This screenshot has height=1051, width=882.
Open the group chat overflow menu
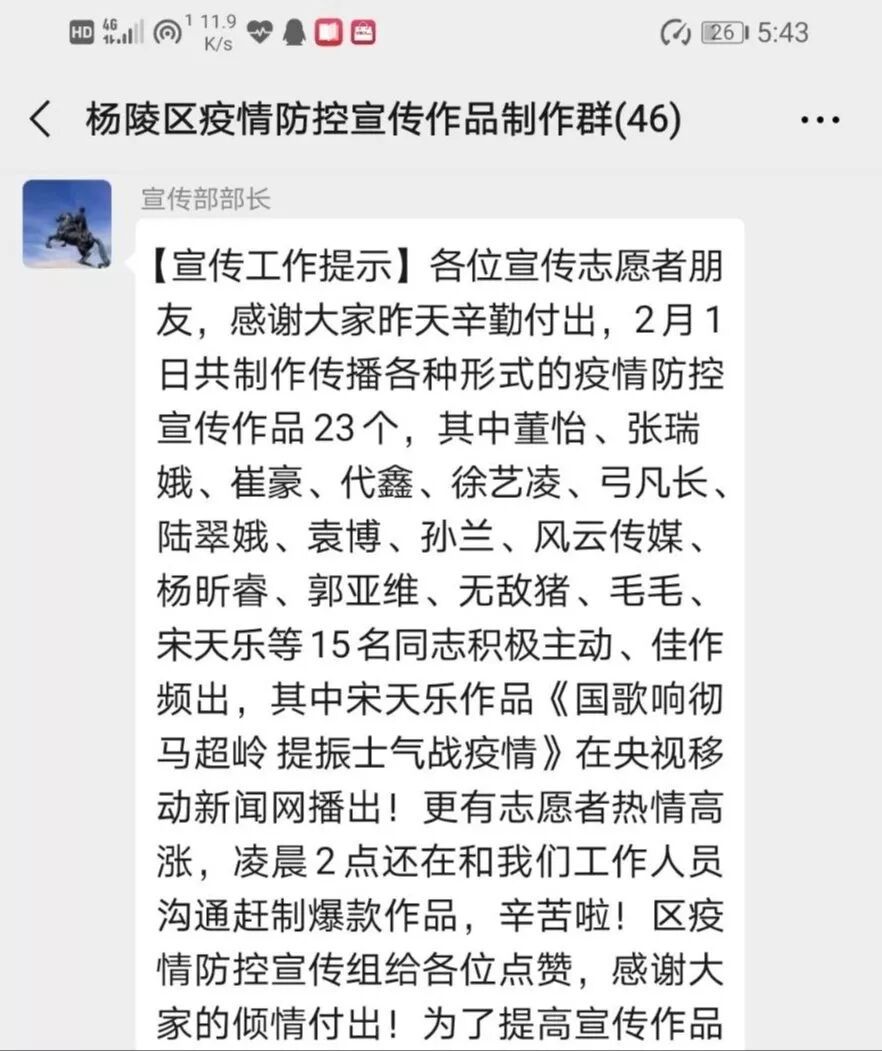coord(820,120)
